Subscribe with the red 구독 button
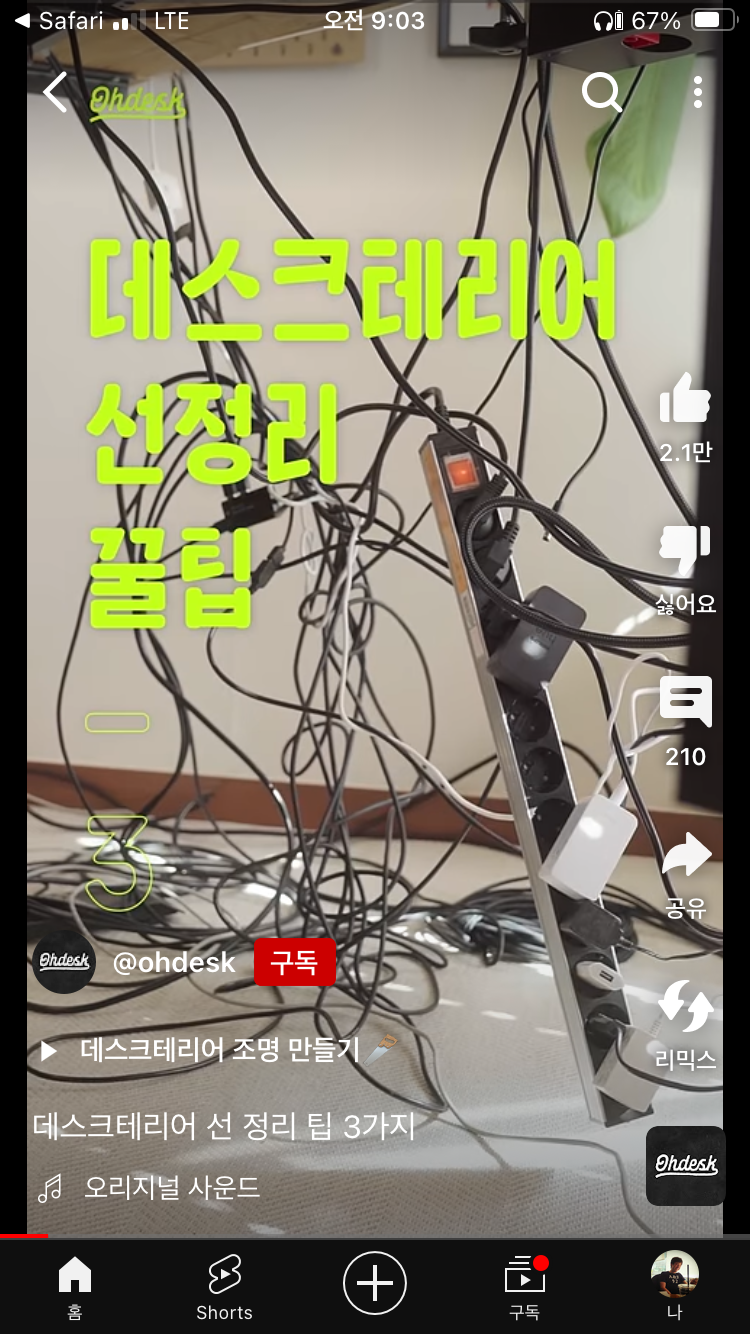The width and height of the screenshot is (750, 1334). pyautogui.click(x=294, y=963)
